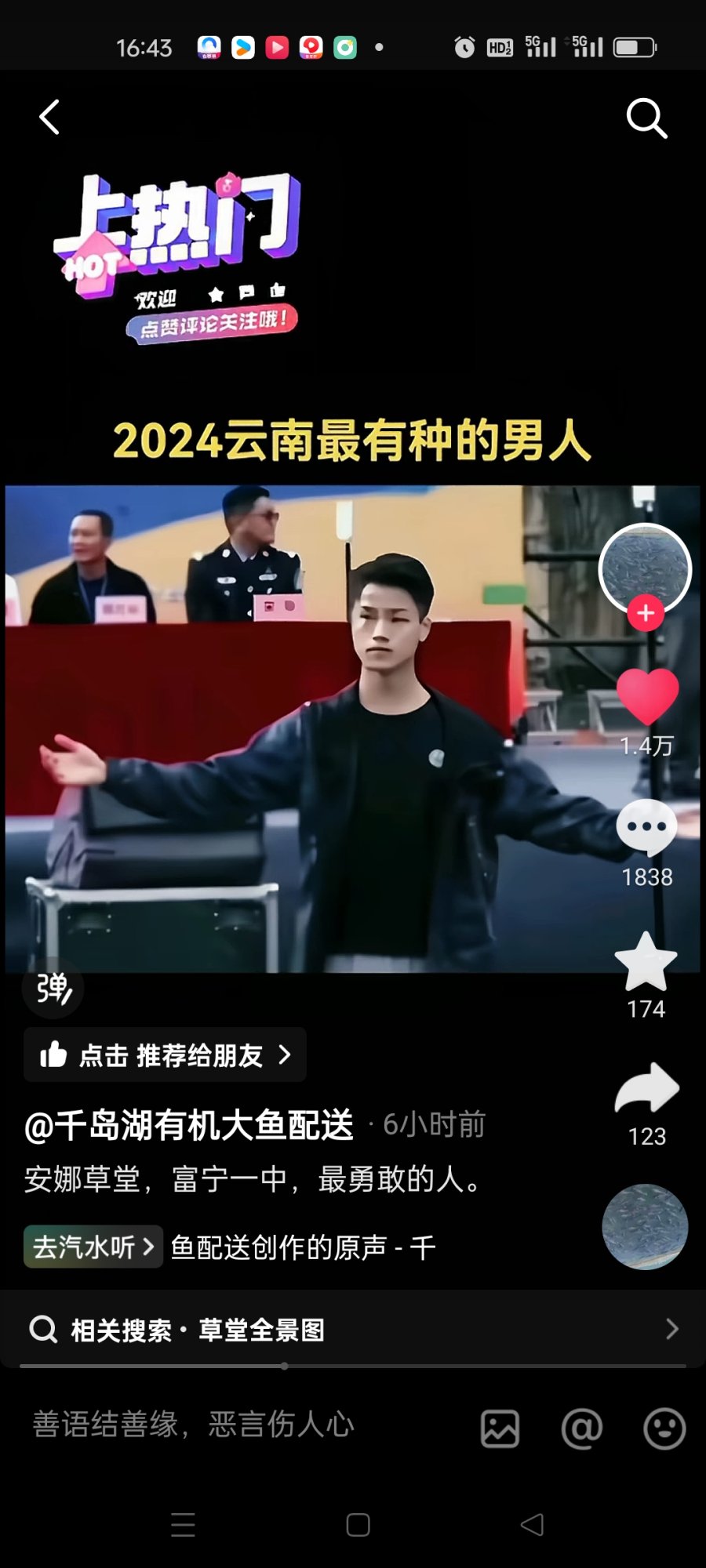Screen dimensions: 706x1568
Task: Open related search 草堂全景图
Action: (353, 1330)
